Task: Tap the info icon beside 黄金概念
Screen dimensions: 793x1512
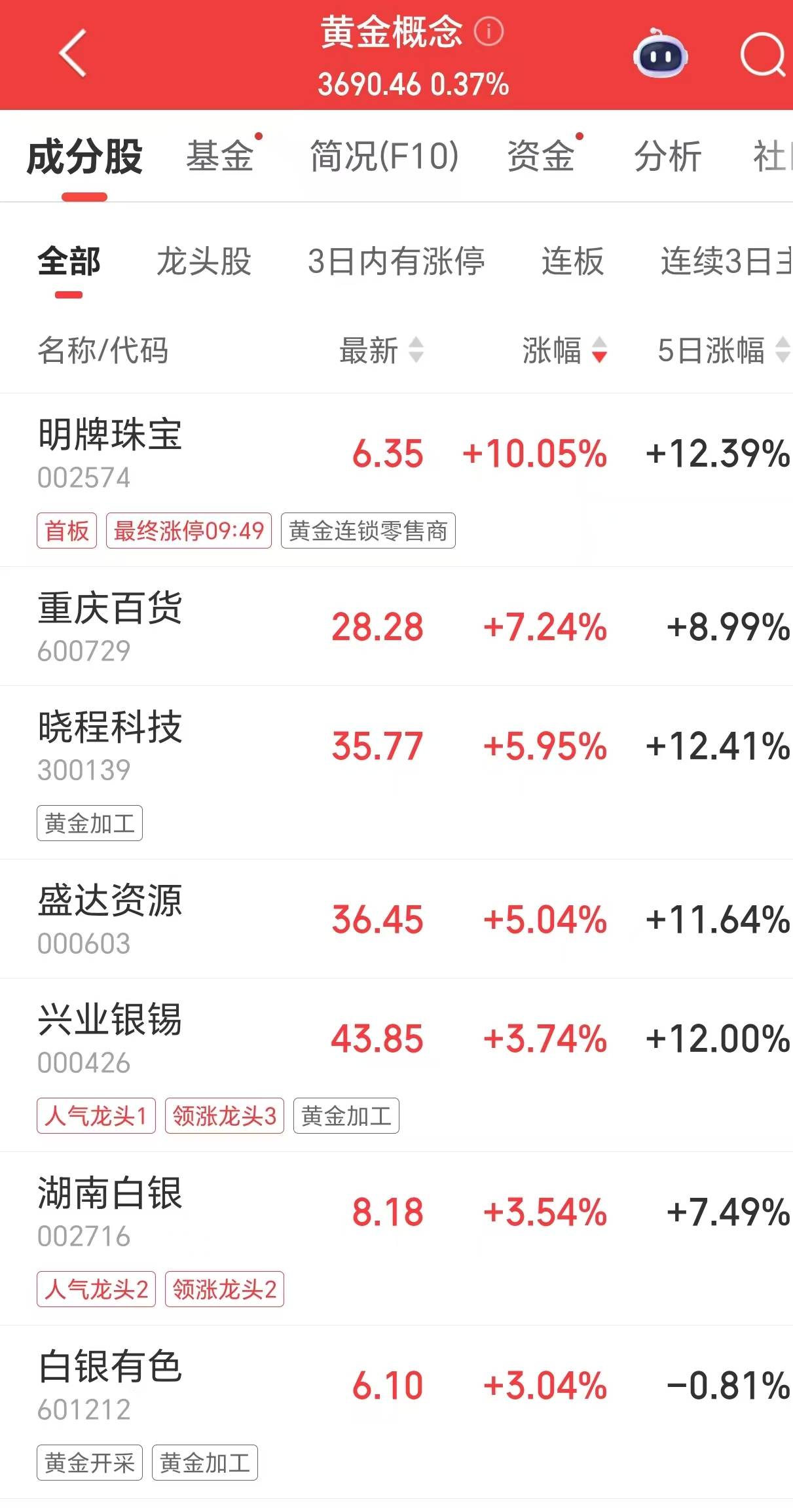Action: (x=489, y=31)
